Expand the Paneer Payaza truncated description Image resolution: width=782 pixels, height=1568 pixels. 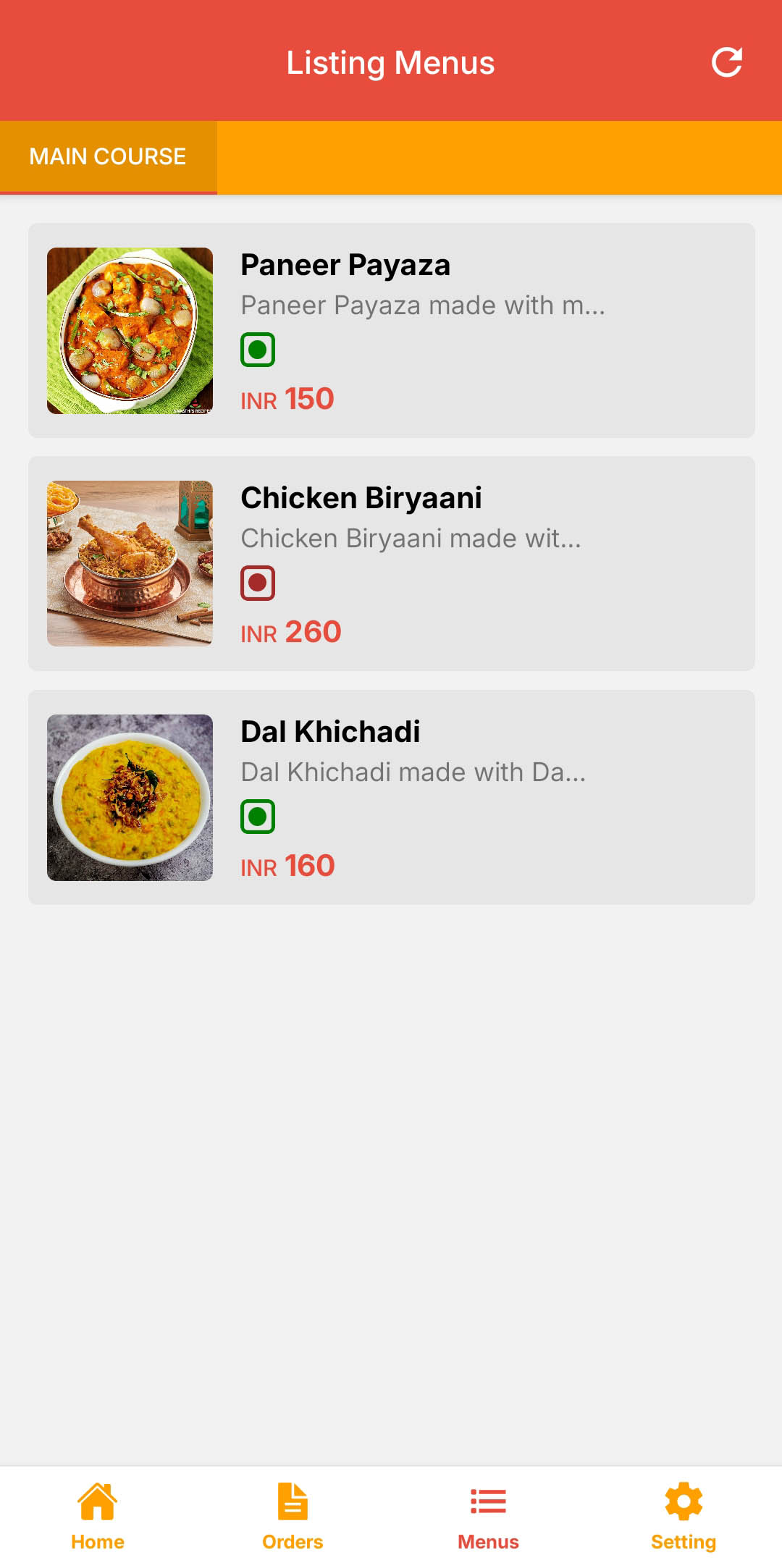tap(424, 305)
